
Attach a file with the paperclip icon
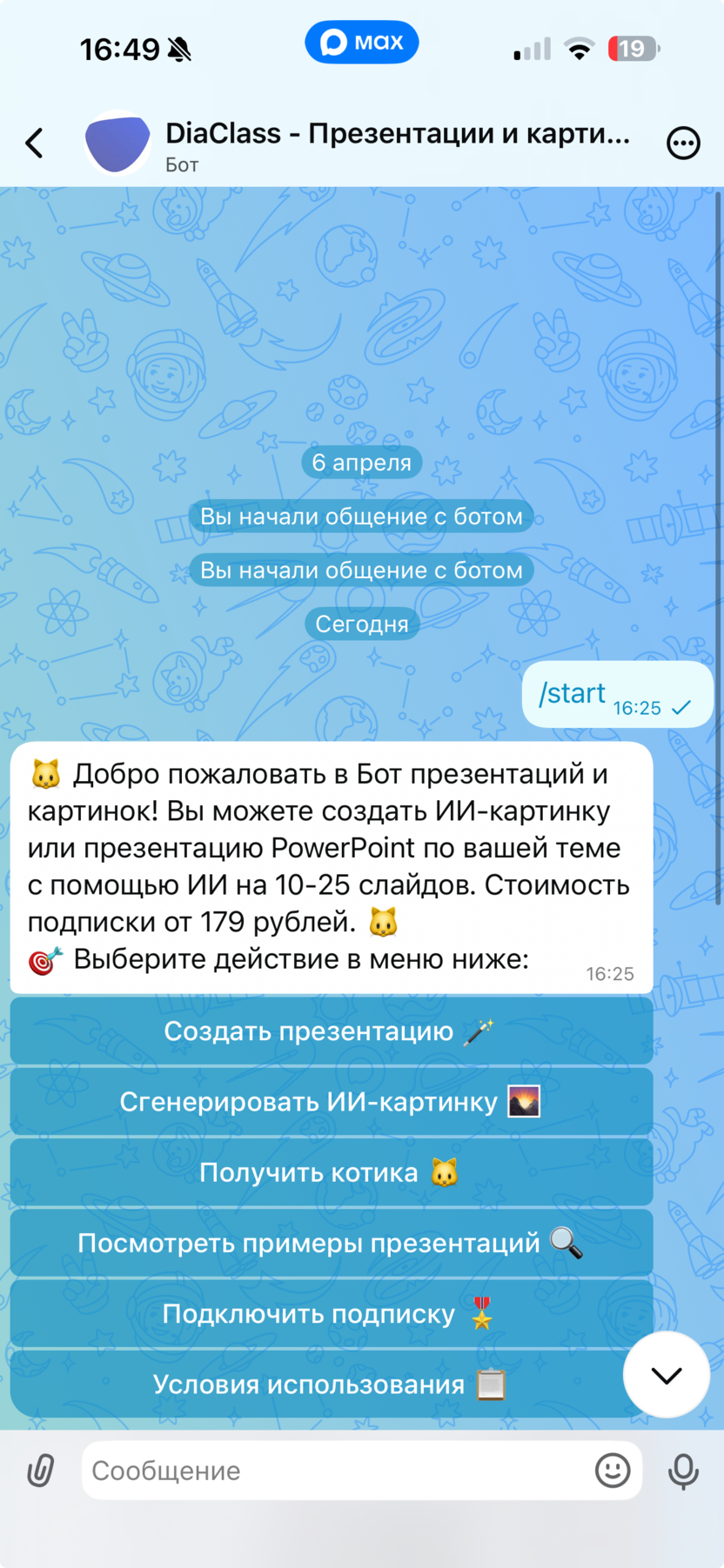click(41, 1471)
